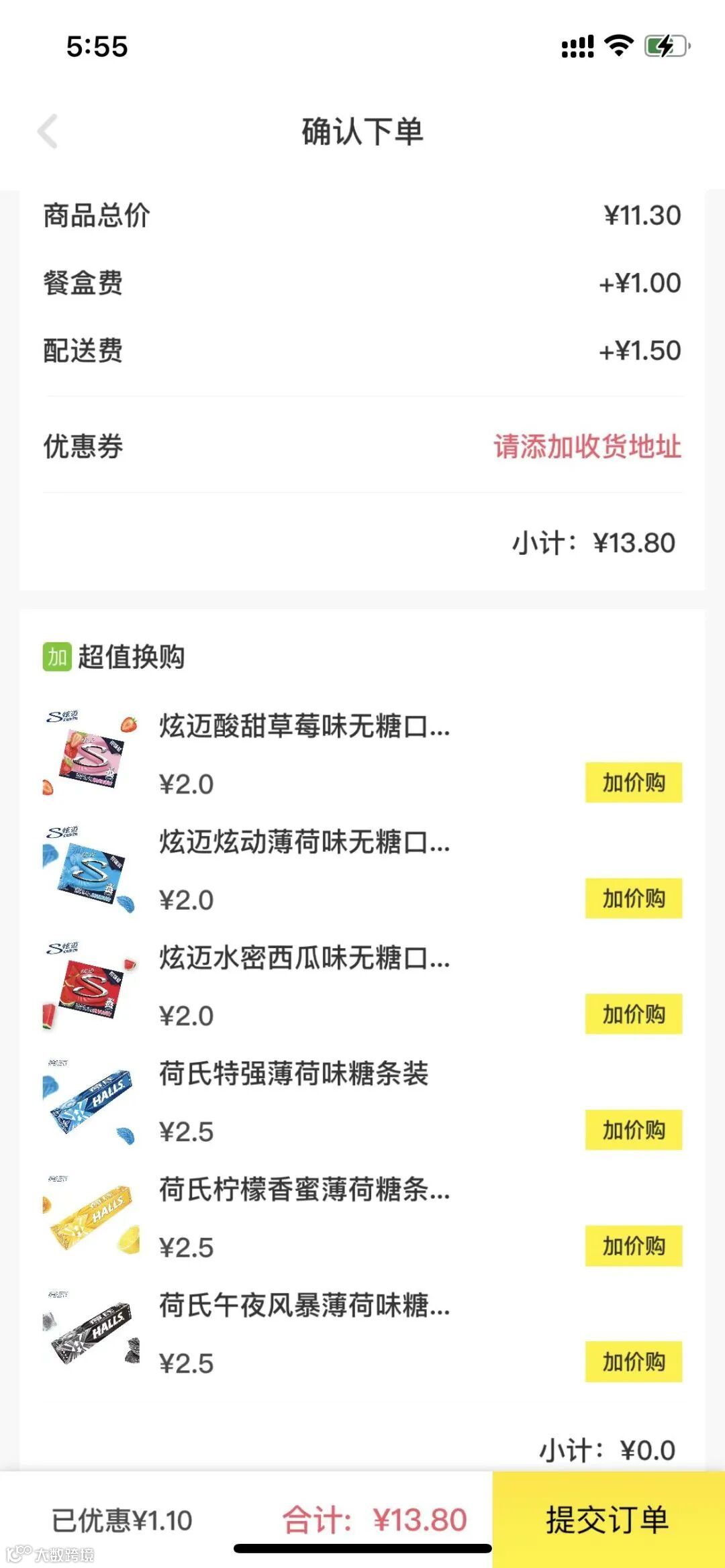Go back from the 确认下单 page
The width and height of the screenshot is (725, 1568).
(x=48, y=131)
